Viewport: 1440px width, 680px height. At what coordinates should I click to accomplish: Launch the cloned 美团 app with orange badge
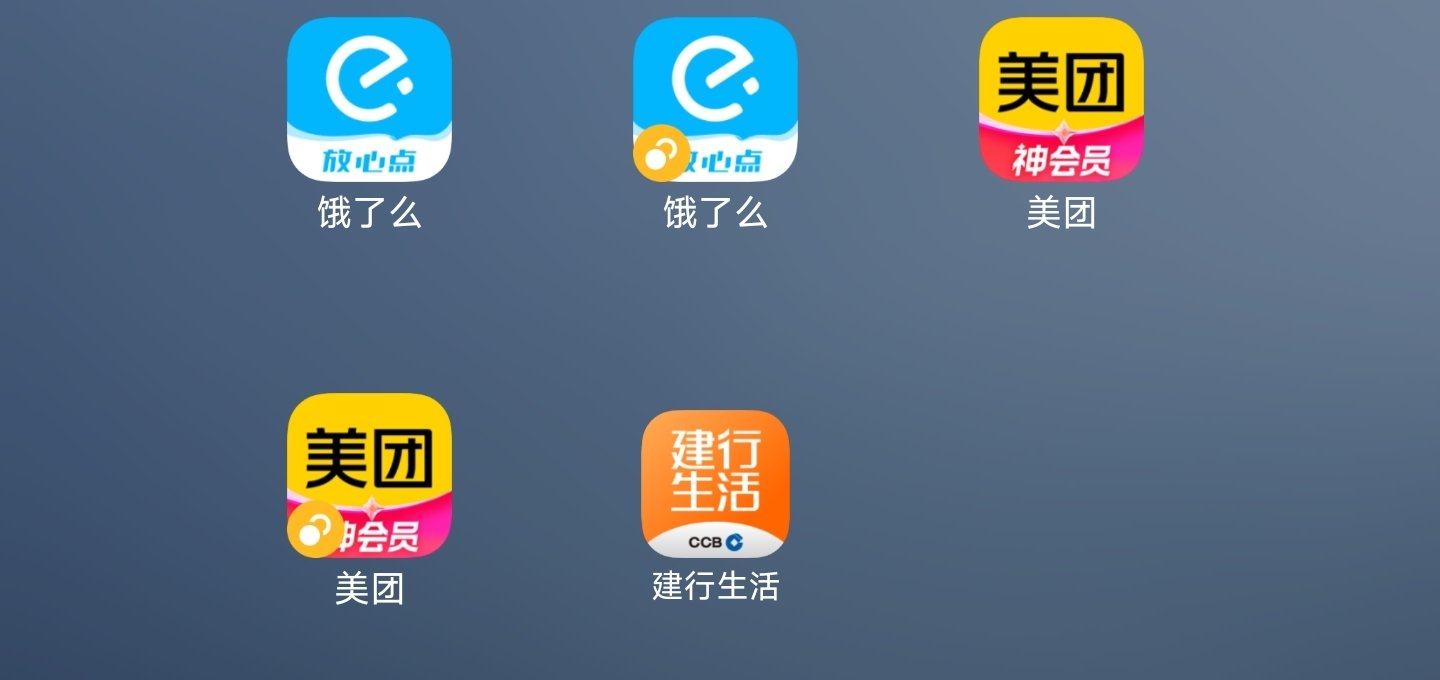point(369,475)
